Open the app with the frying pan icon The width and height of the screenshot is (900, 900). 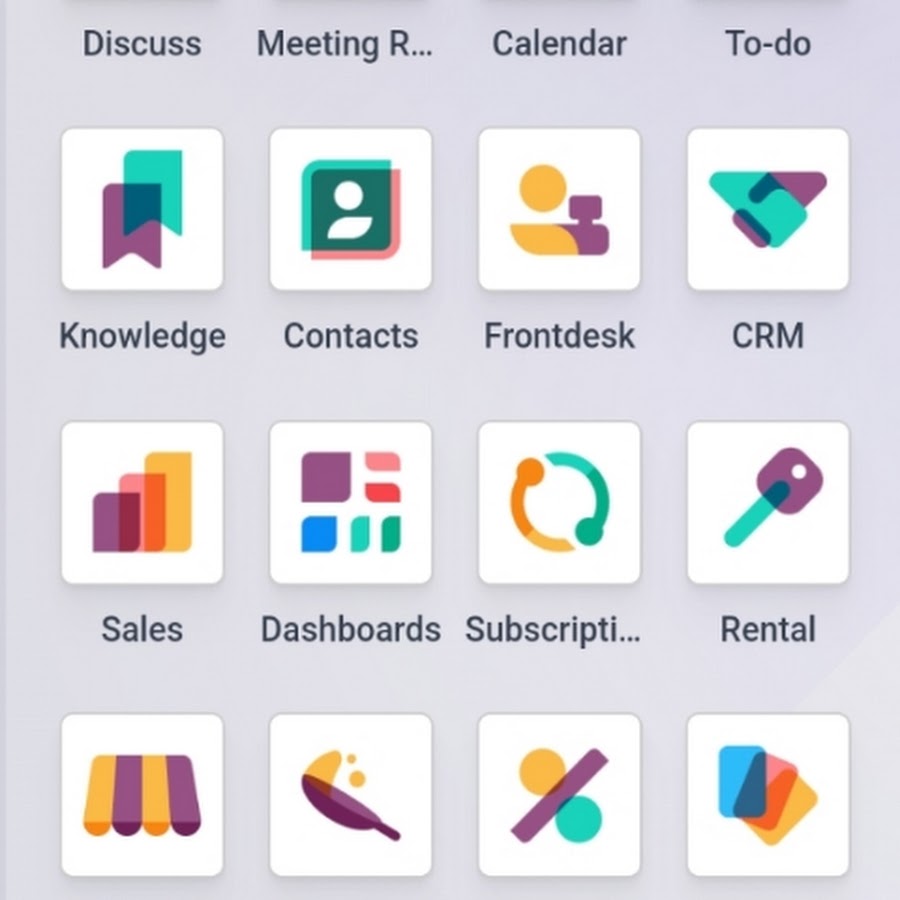[351, 794]
